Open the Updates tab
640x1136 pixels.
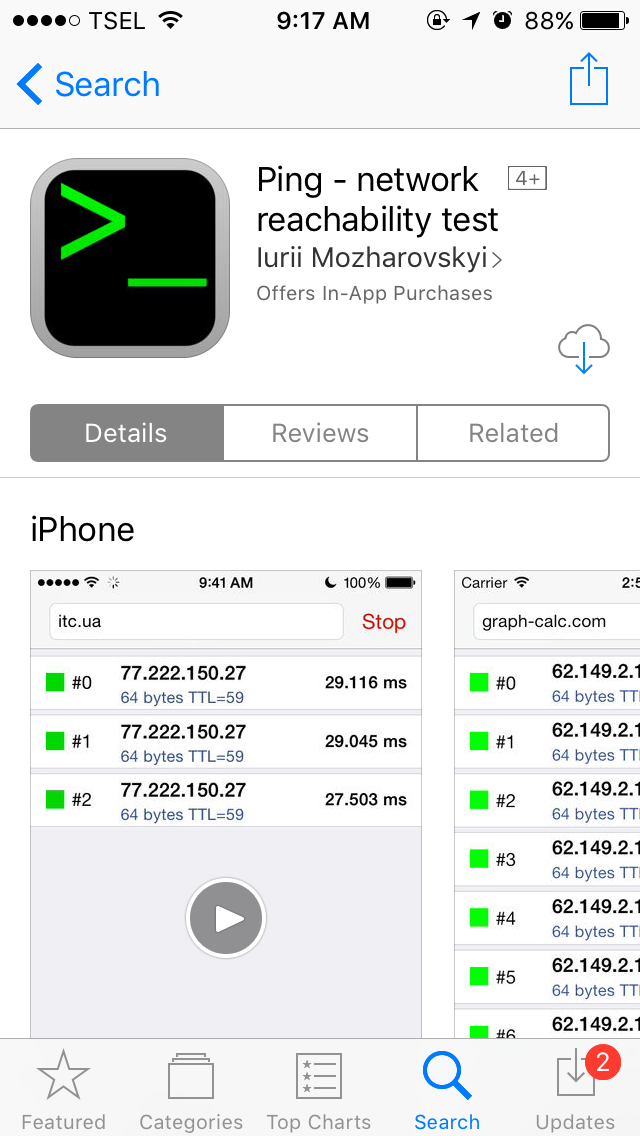pyautogui.click(x=575, y=1090)
